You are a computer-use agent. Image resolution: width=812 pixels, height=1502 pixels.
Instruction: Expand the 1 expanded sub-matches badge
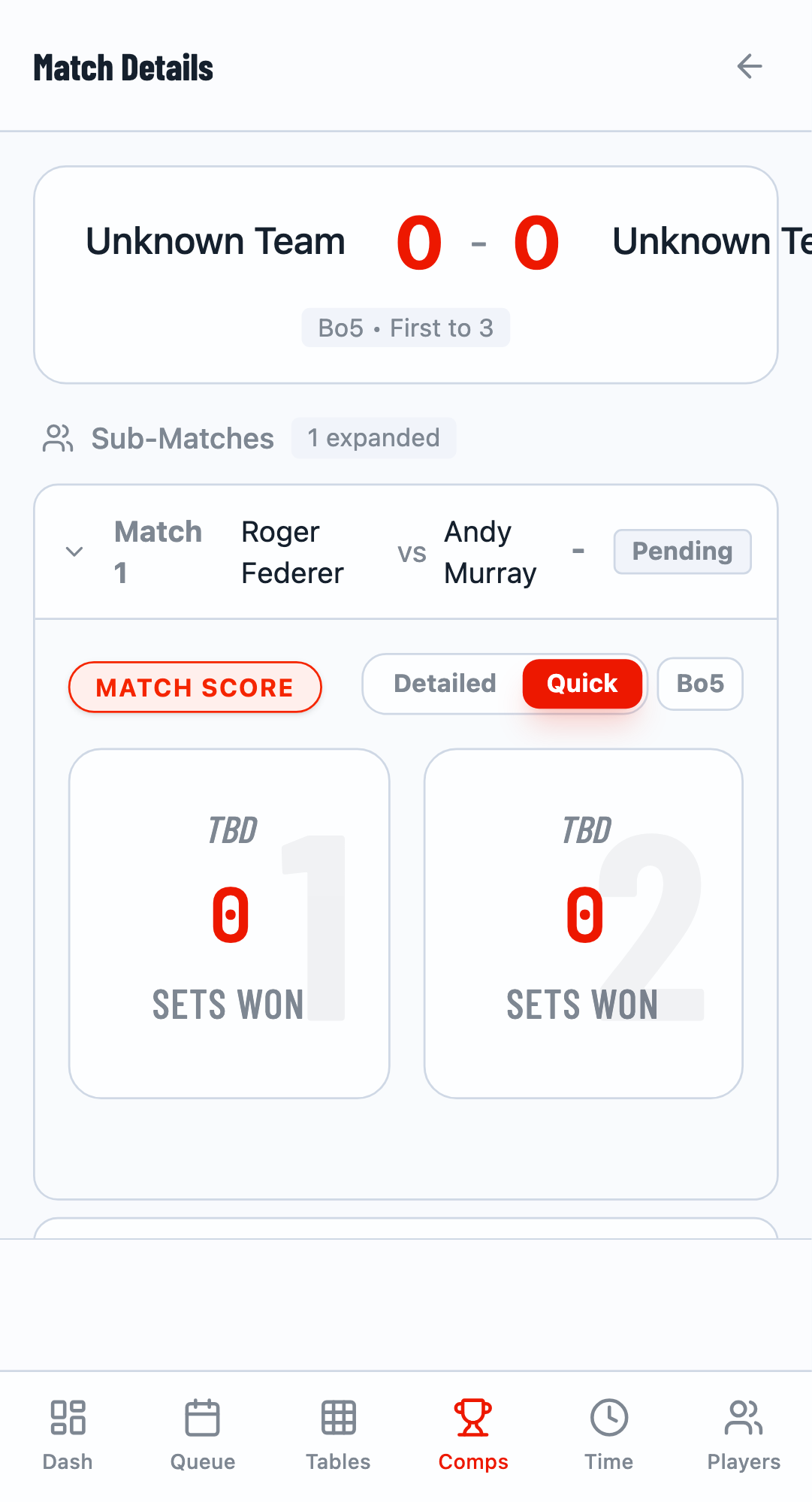click(373, 438)
